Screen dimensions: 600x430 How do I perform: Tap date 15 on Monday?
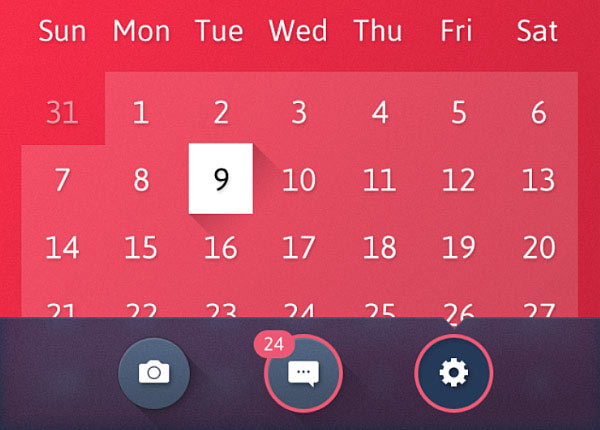click(141, 246)
